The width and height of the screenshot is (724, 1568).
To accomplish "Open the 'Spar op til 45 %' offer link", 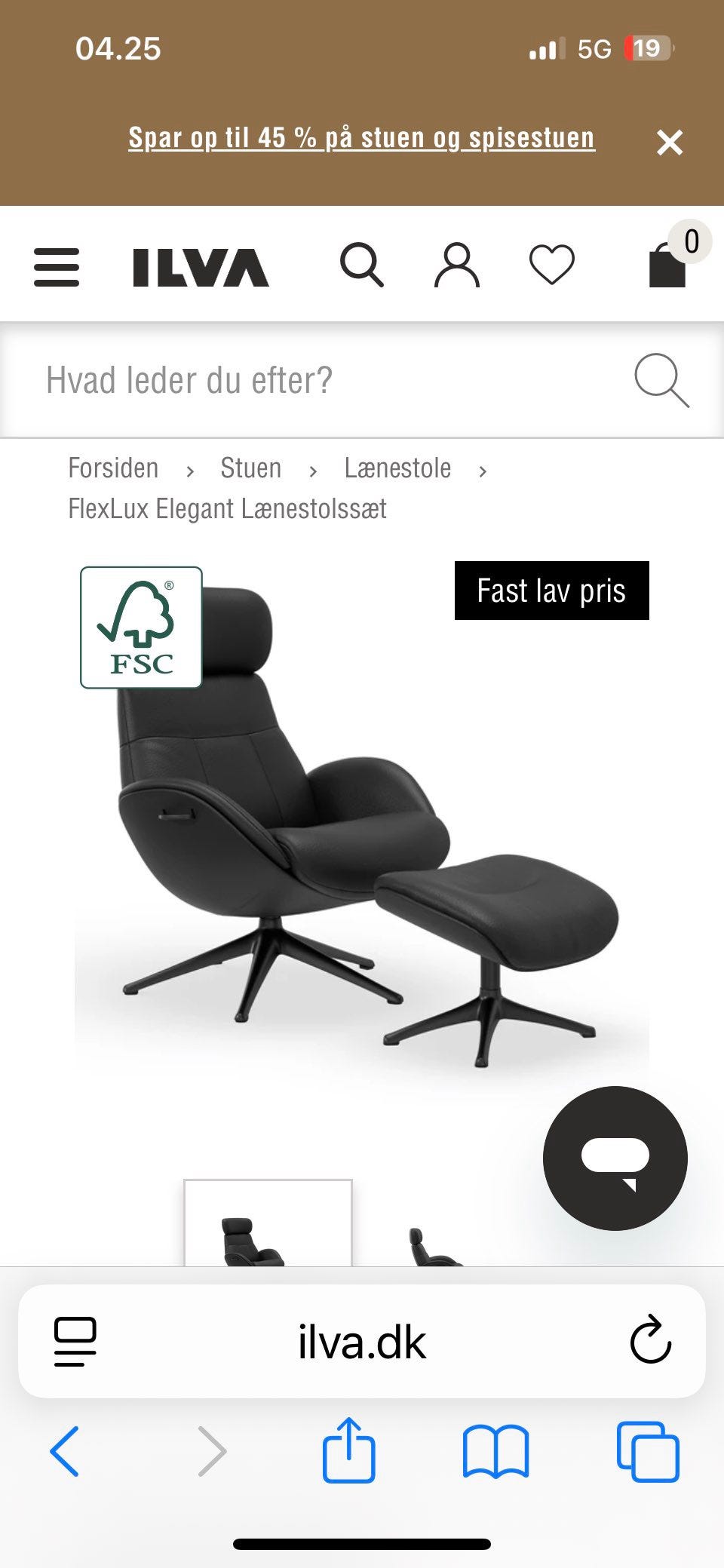I will [x=360, y=138].
